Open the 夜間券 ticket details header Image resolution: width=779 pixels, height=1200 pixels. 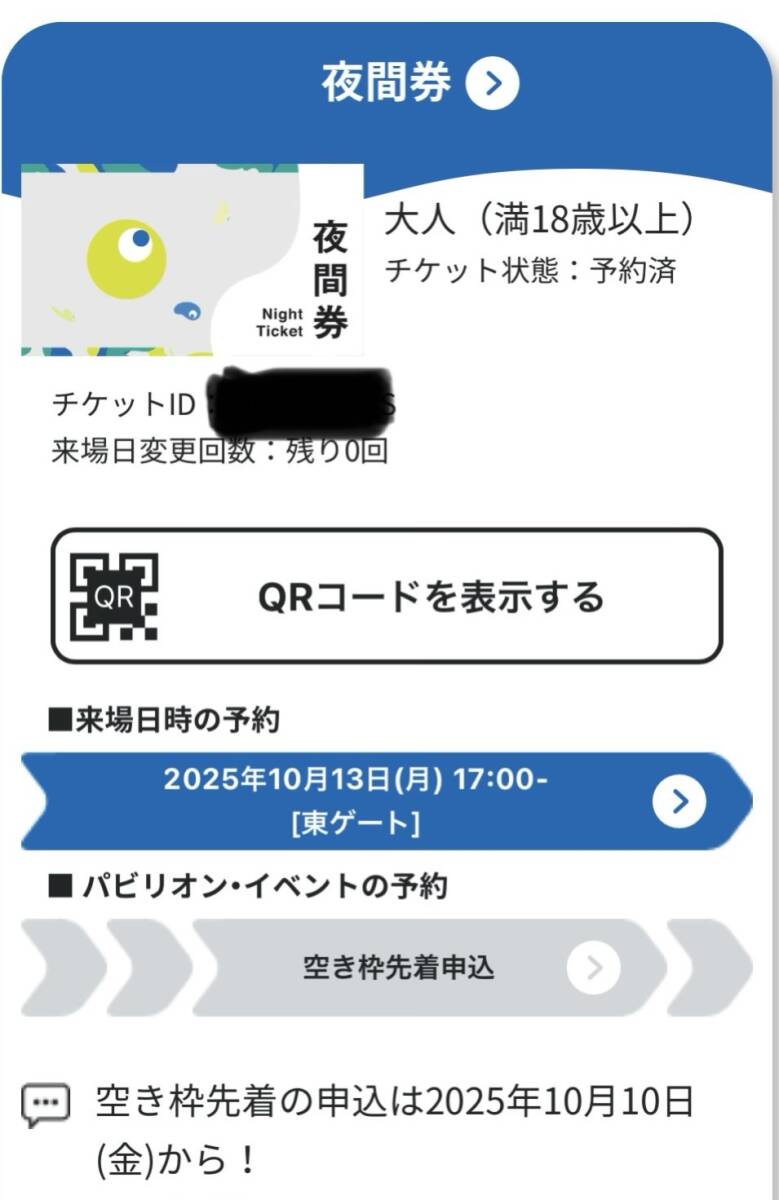click(420, 85)
